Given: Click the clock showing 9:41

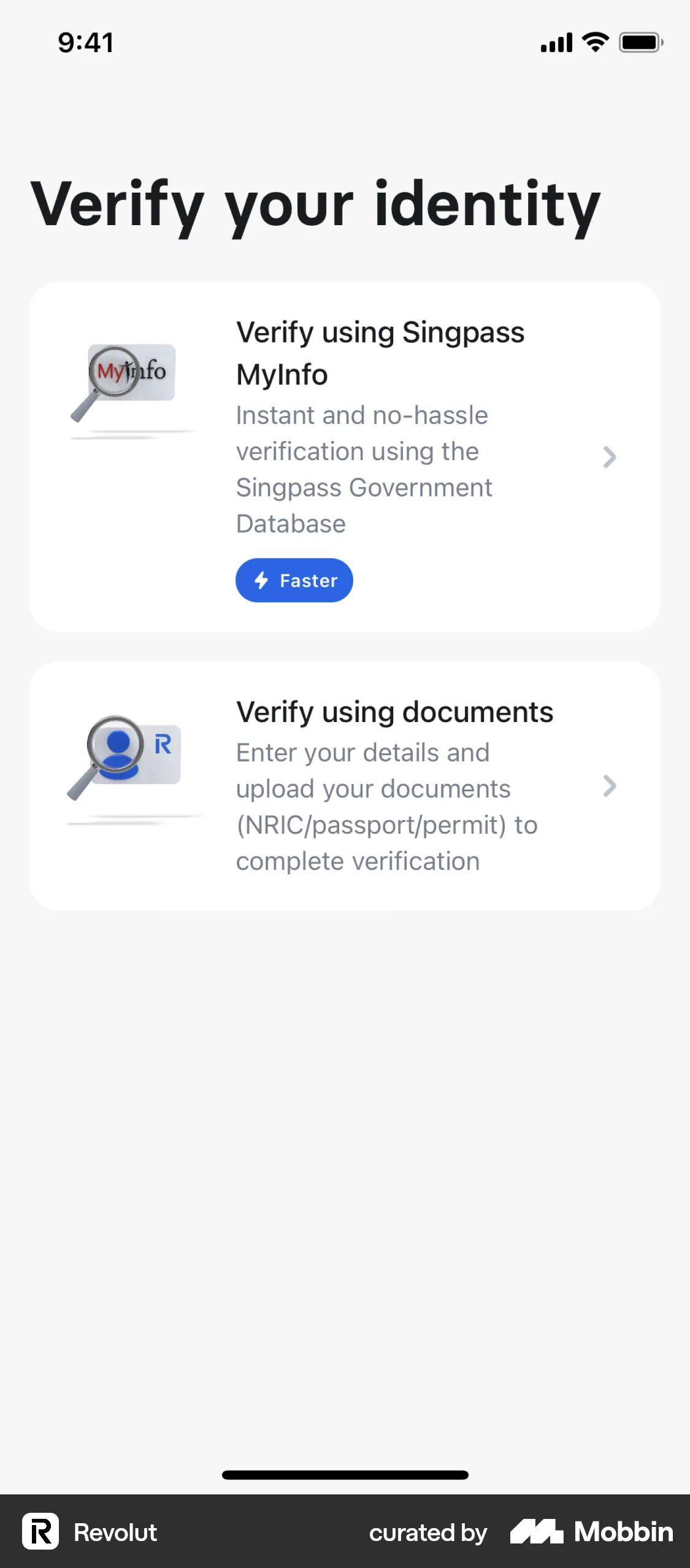Looking at the screenshot, I should 84,42.
